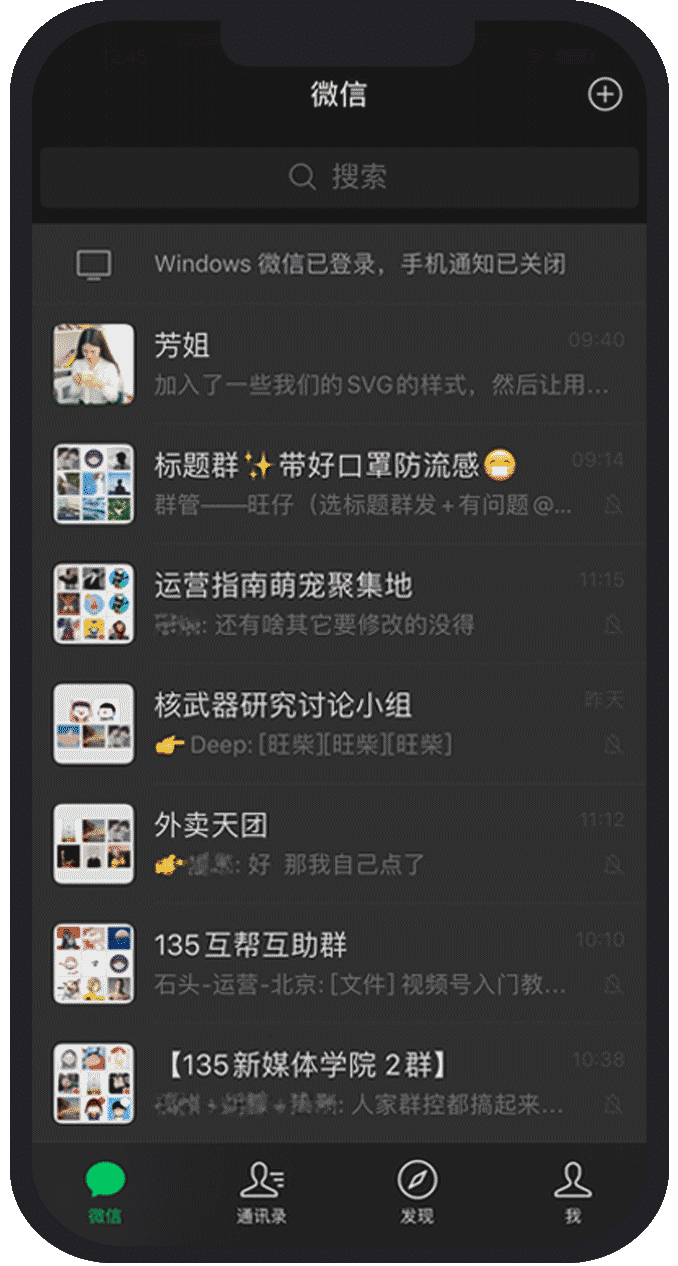Open the 标题群 带好口罩防流感 group chat
The width and height of the screenshot is (678, 1266).
tap(339, 484)
